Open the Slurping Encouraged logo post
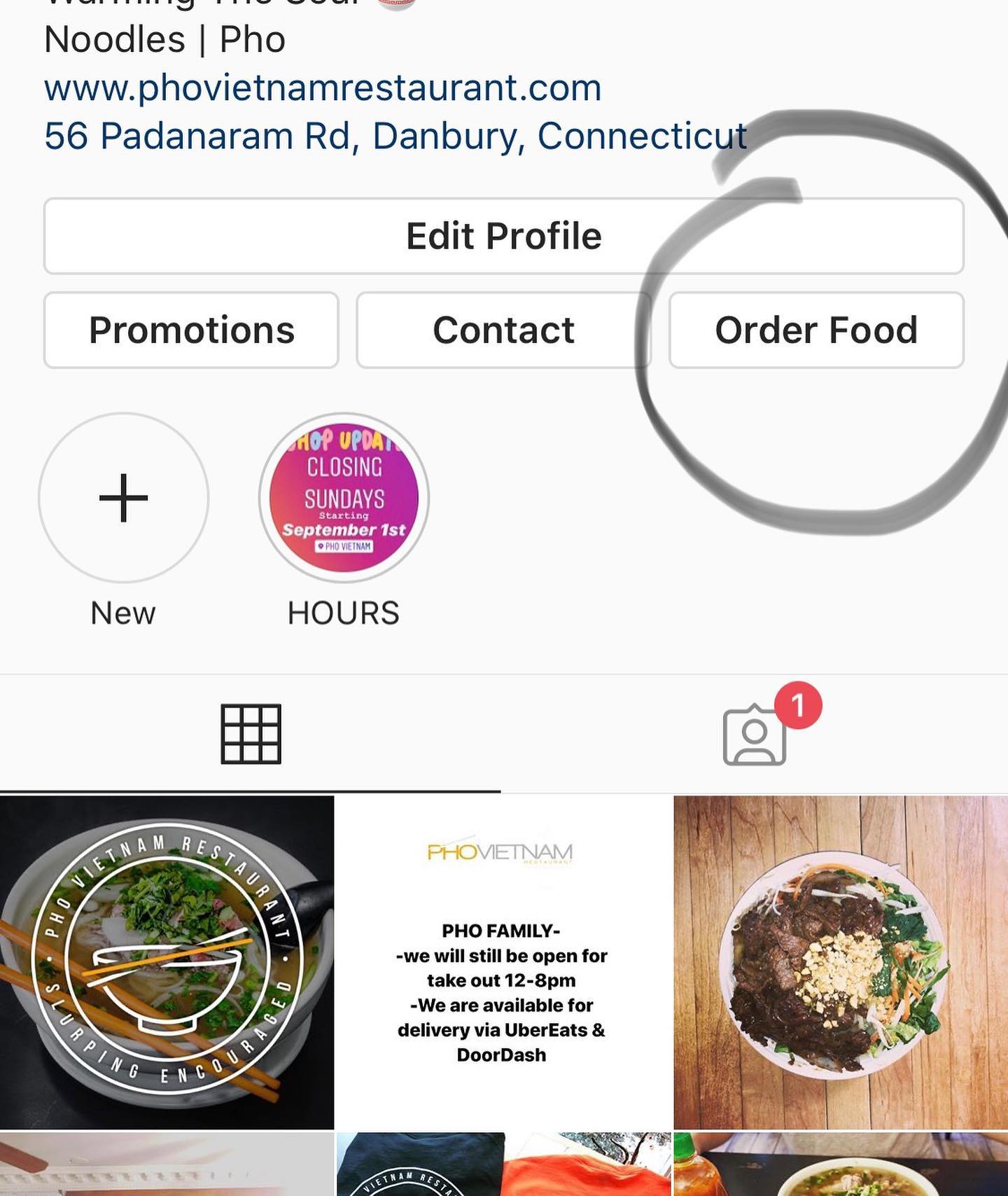This screenshot has height=1196, width=1008. point(167,961)
